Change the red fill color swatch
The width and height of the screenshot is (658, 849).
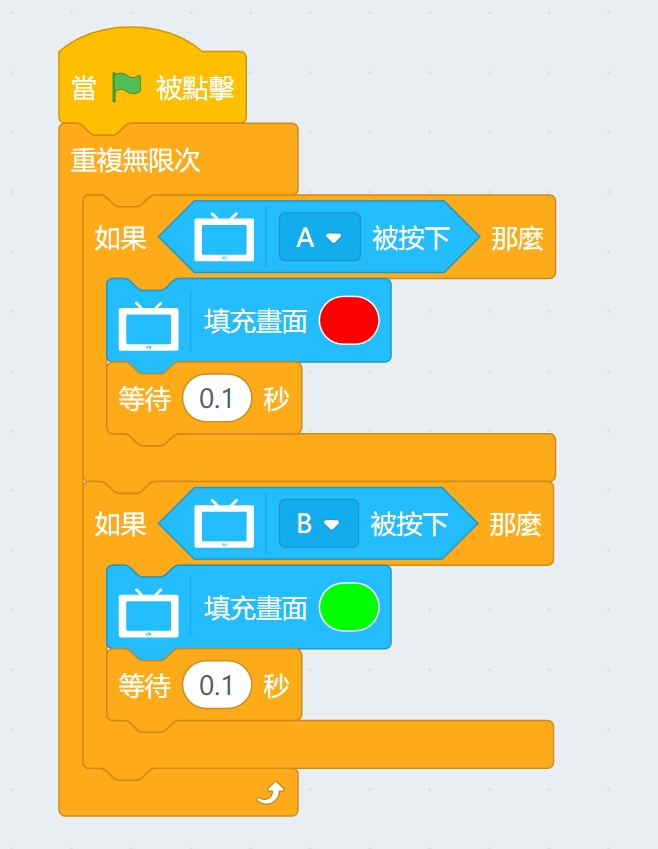pos(349,321)
